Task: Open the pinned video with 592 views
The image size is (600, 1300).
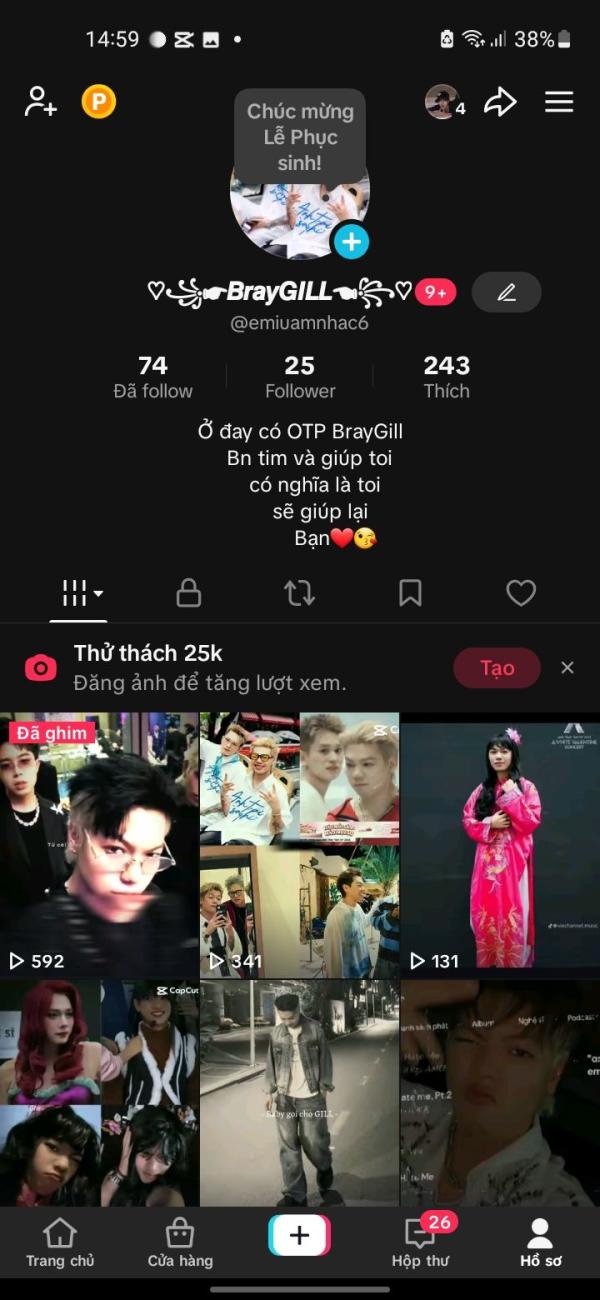Action: [99, 845]
